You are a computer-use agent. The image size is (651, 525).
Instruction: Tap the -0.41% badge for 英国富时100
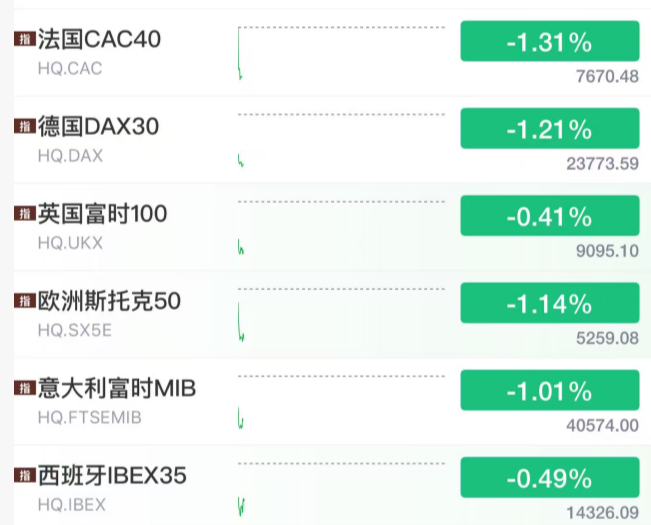[549, 216]
